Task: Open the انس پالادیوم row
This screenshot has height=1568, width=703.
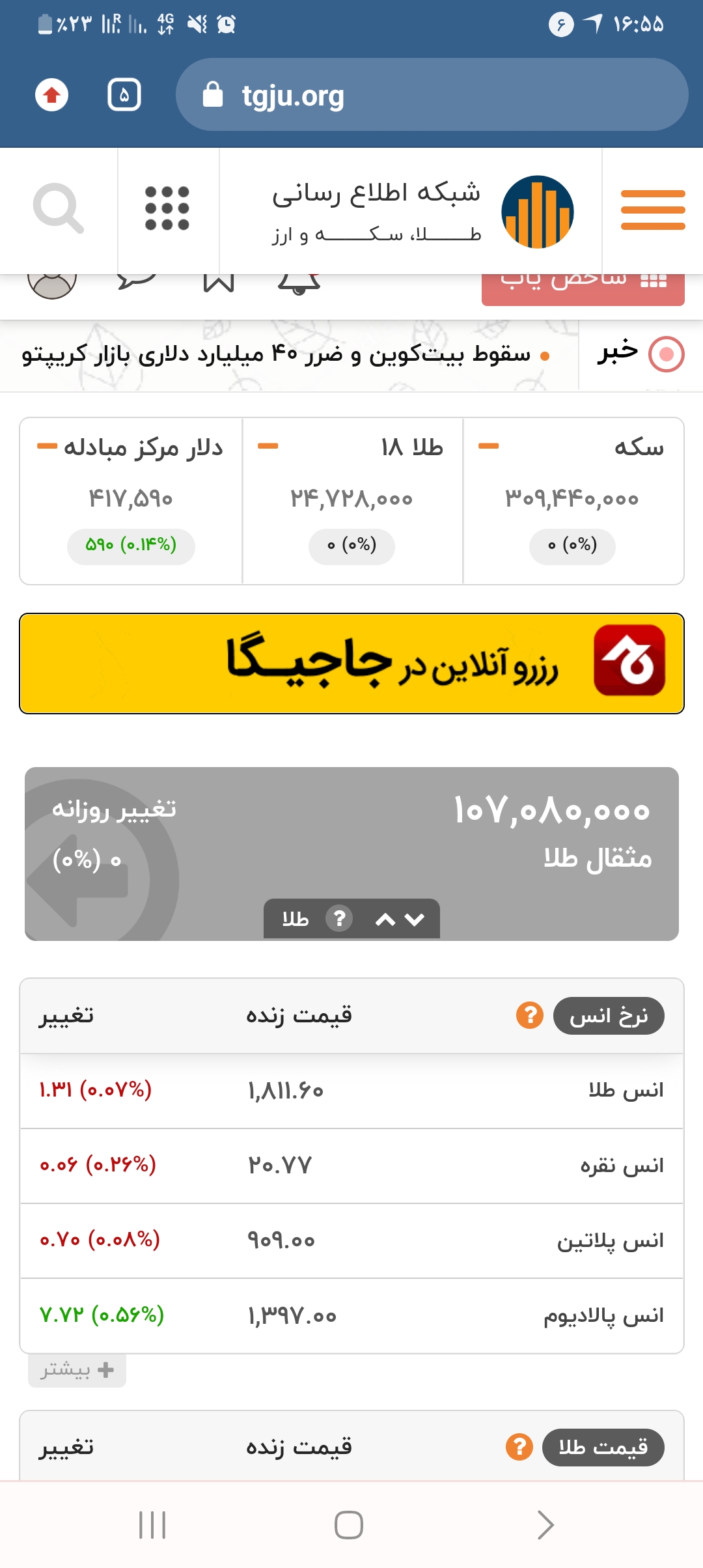Action: 351,1316
